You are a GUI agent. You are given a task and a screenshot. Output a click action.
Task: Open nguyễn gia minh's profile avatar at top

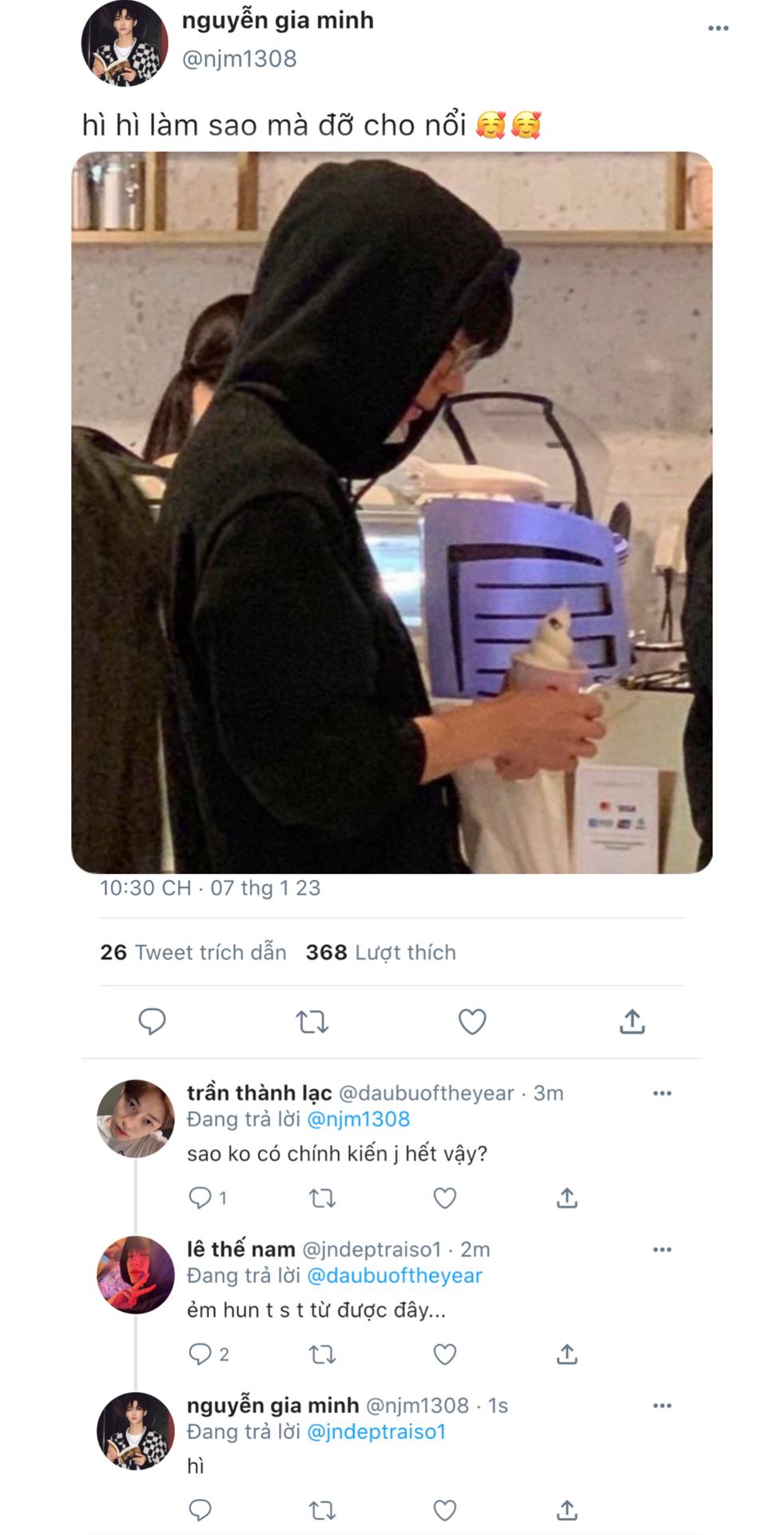pyautogui.click(x=124, y=42)
